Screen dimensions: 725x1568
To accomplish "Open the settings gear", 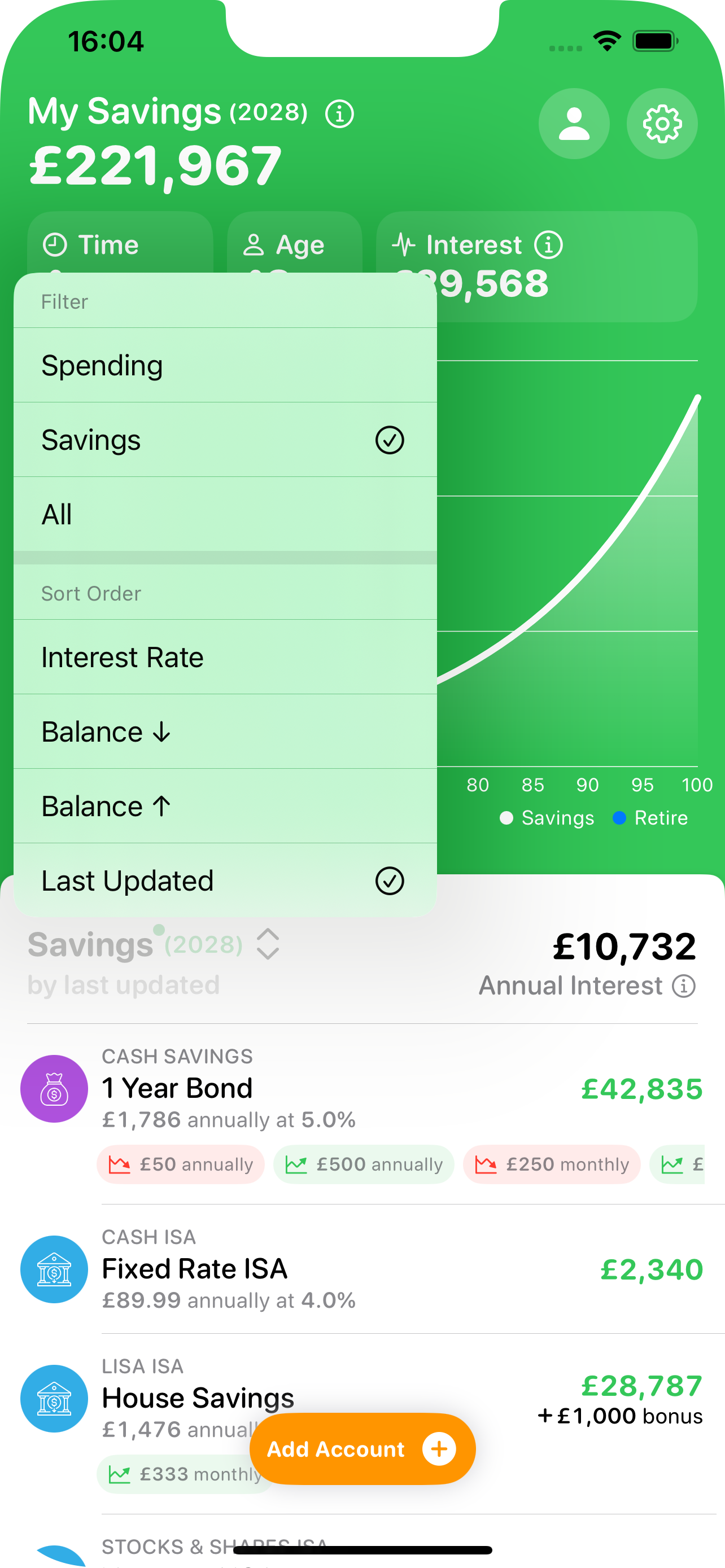I will [662, 124].
